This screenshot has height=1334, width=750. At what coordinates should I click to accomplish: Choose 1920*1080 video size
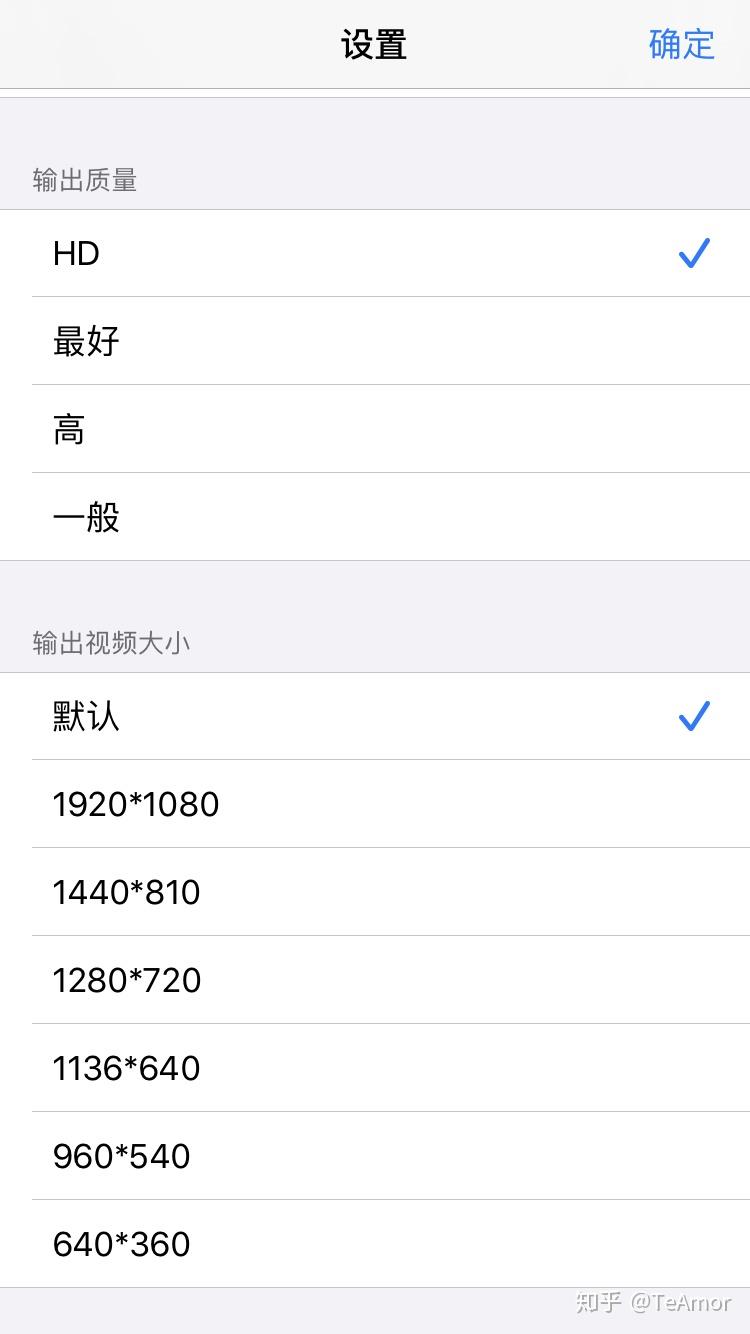[x=375, y=804]
